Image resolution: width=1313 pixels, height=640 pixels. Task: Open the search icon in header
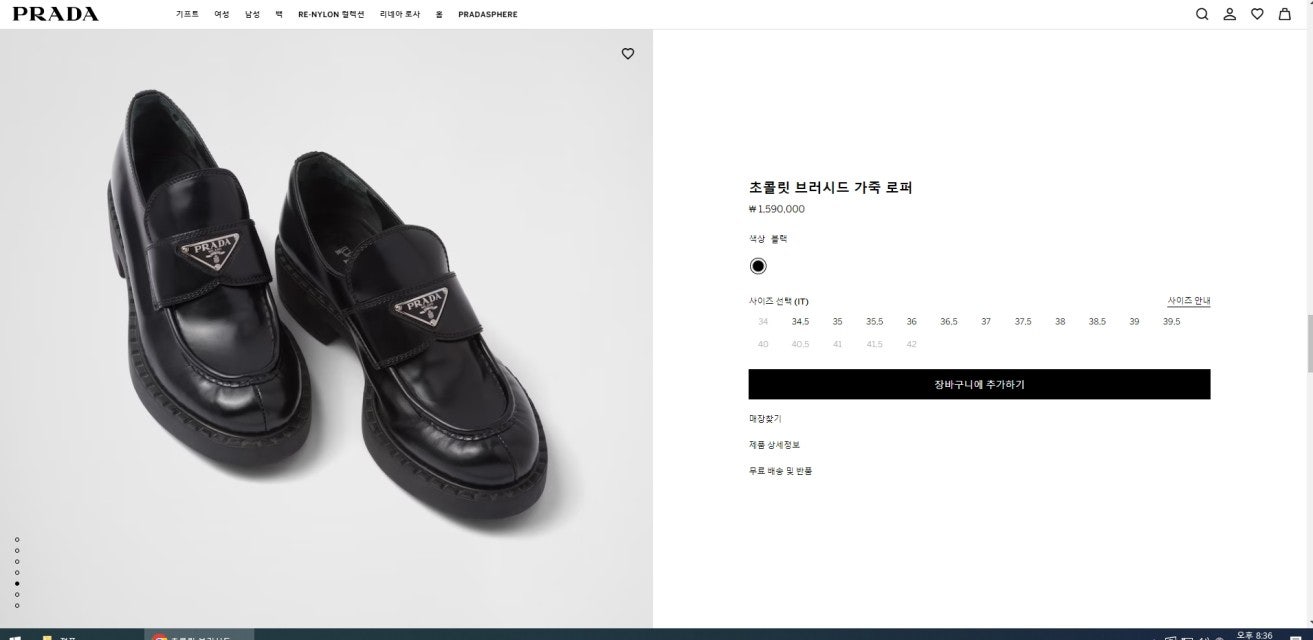tap(1202, 14)
